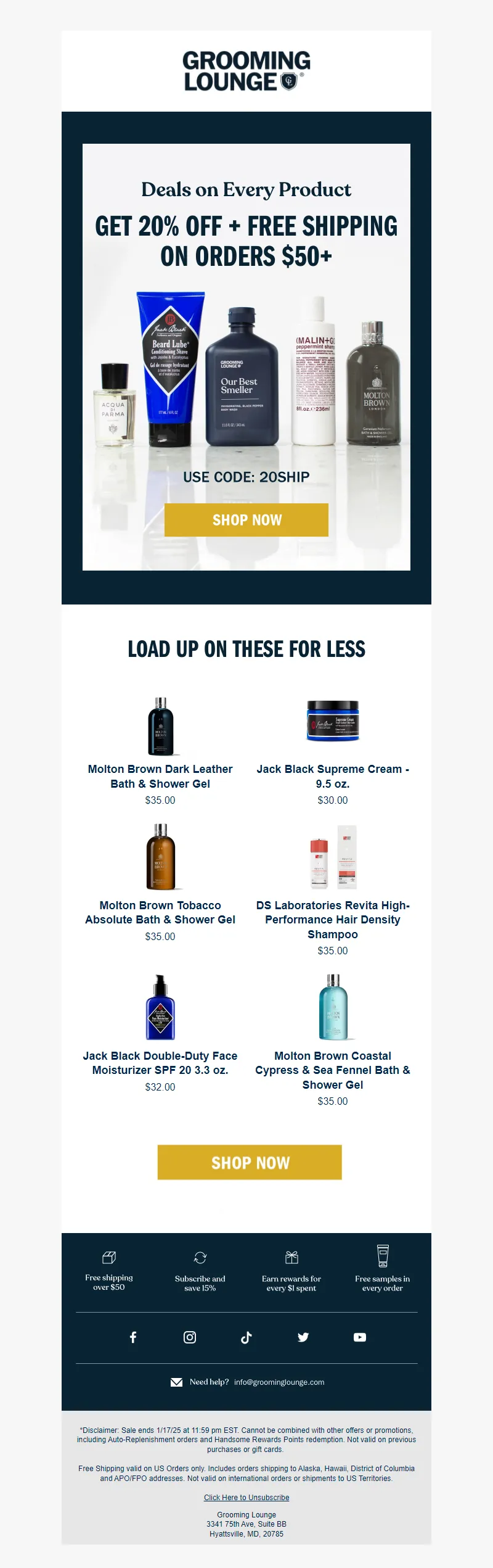The image size is (493, 1568).
Task: Open Jack Black Double-Duty Face Moisturizer
Action: tap(160, 1063)
